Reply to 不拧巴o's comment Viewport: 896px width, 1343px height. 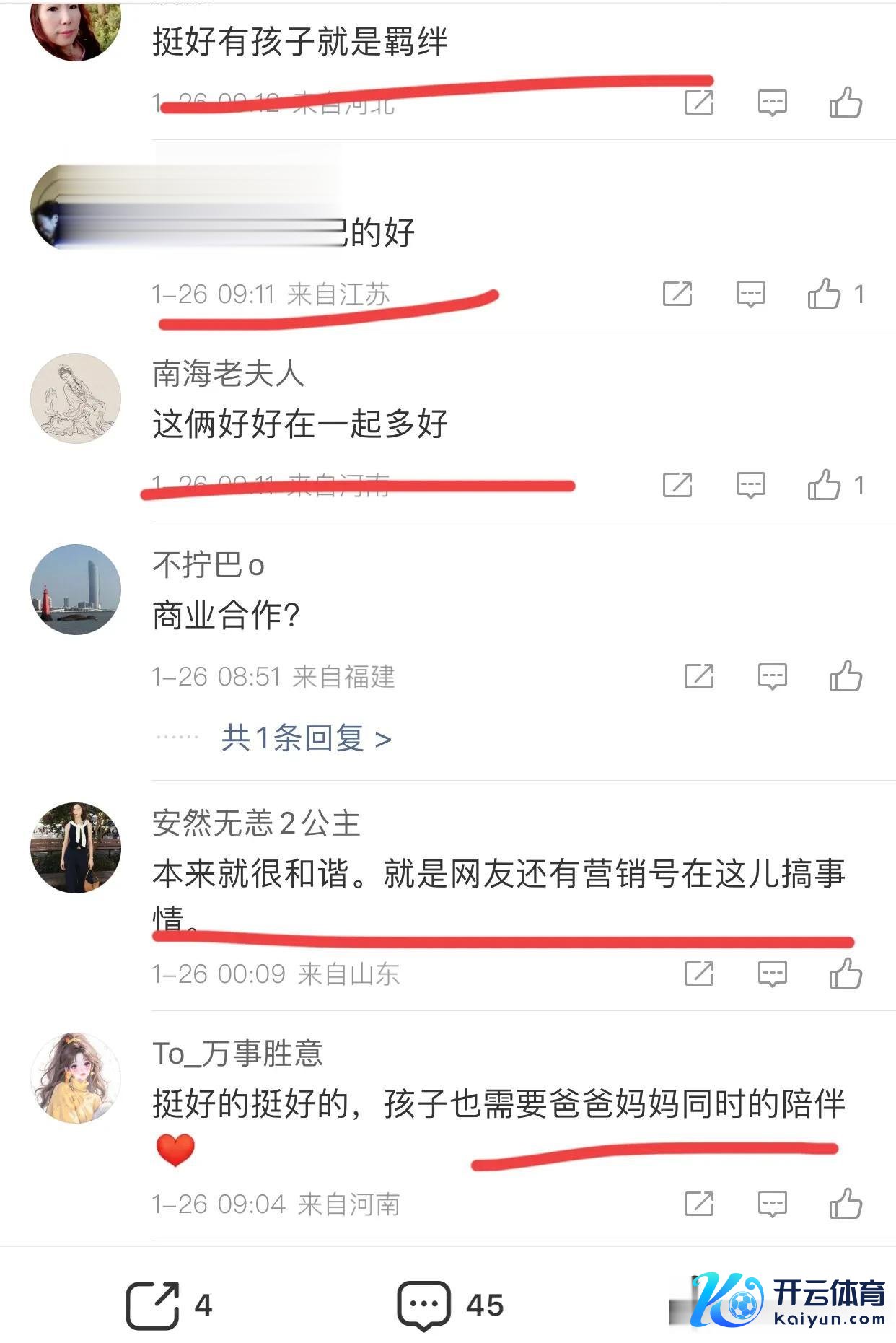coord(772,677)
